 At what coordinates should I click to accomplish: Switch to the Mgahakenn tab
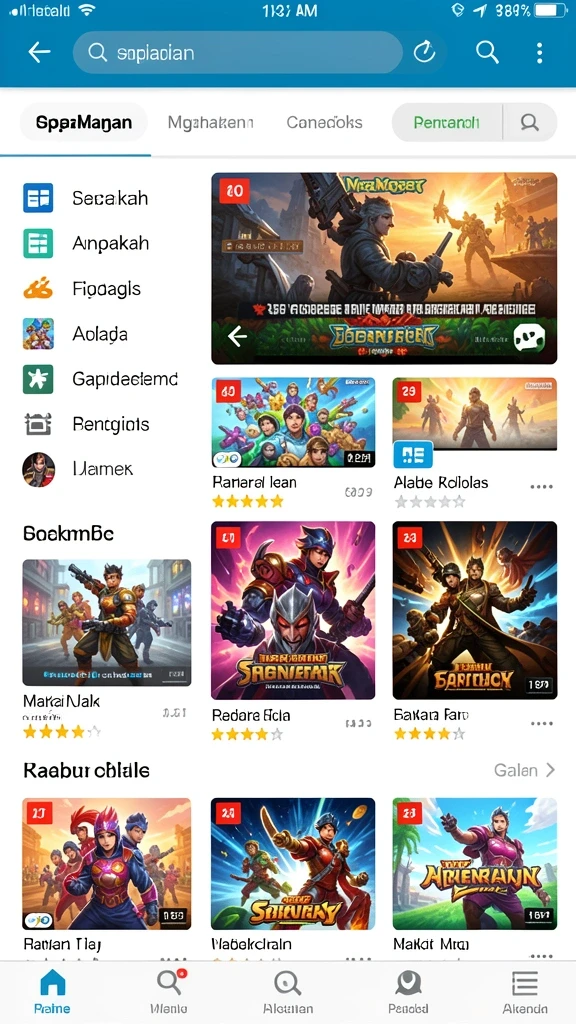[210, 122]
